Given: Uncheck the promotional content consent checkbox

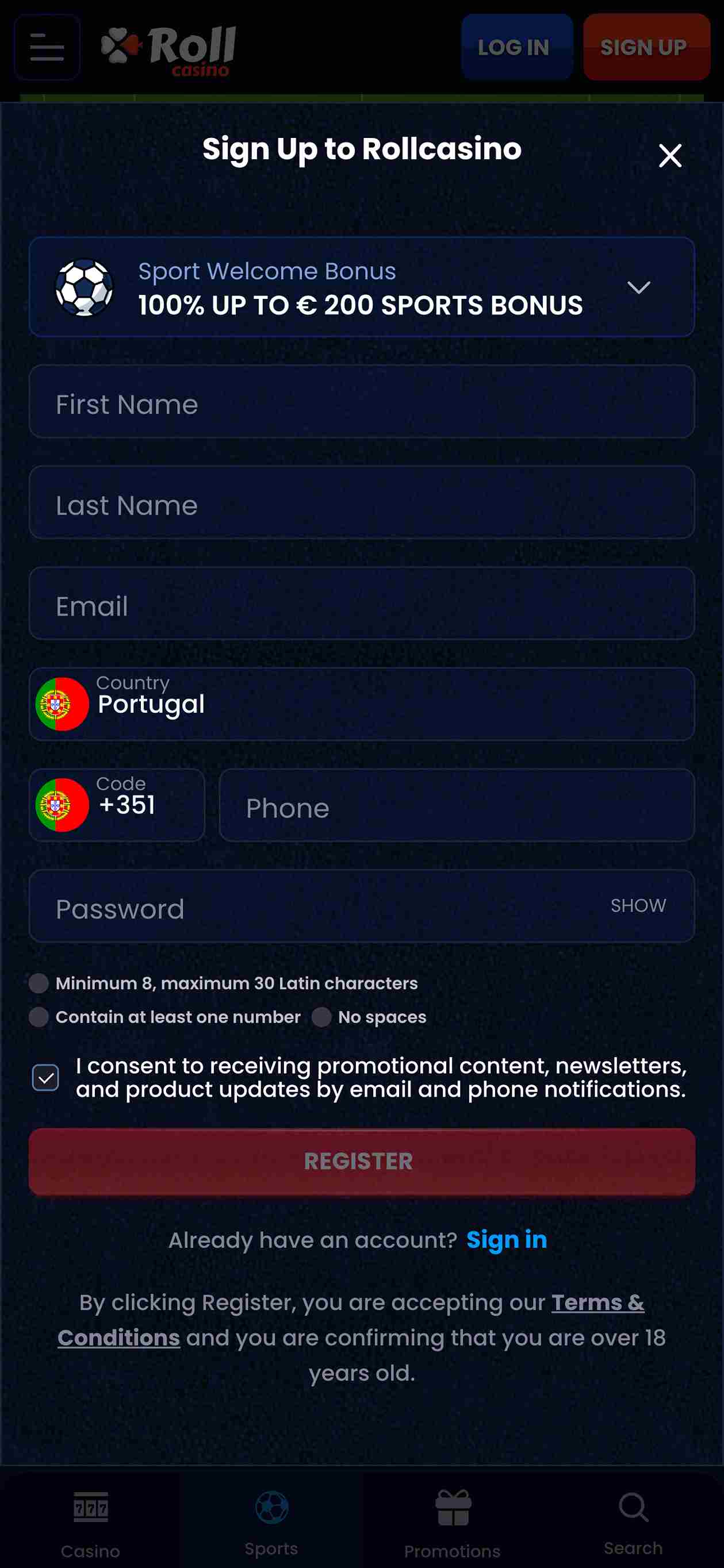Looking at the screenshot, I should (45, 1078).
